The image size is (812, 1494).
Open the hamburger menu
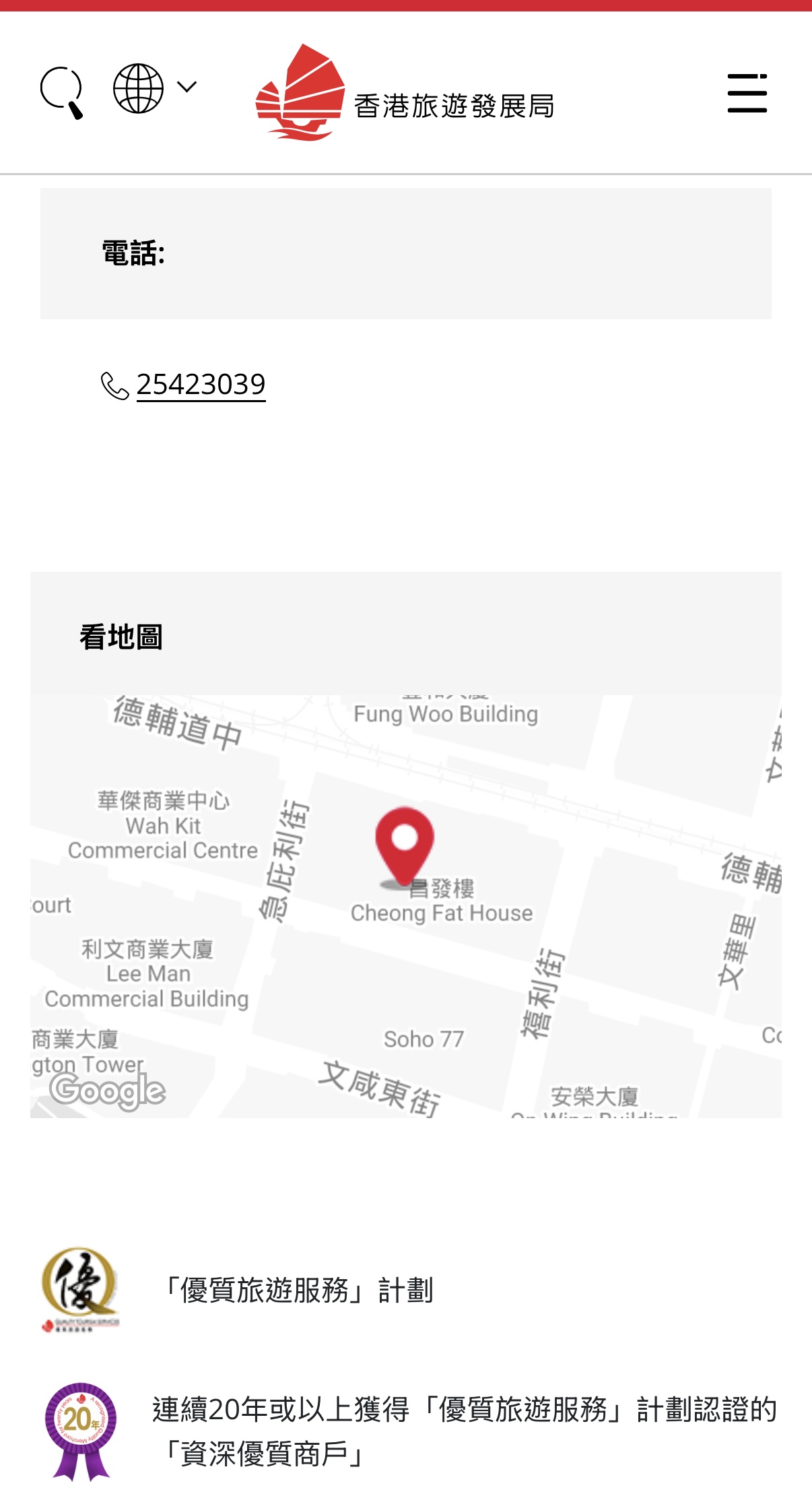coord(747,93)
